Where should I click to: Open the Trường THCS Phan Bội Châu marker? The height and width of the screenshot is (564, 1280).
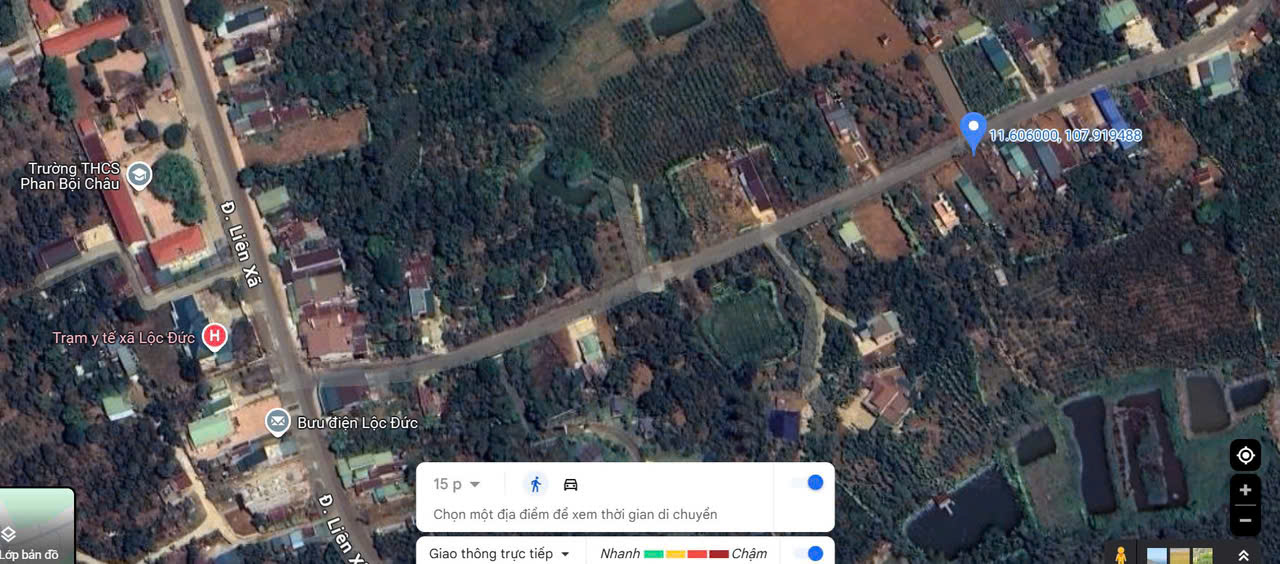138,176
